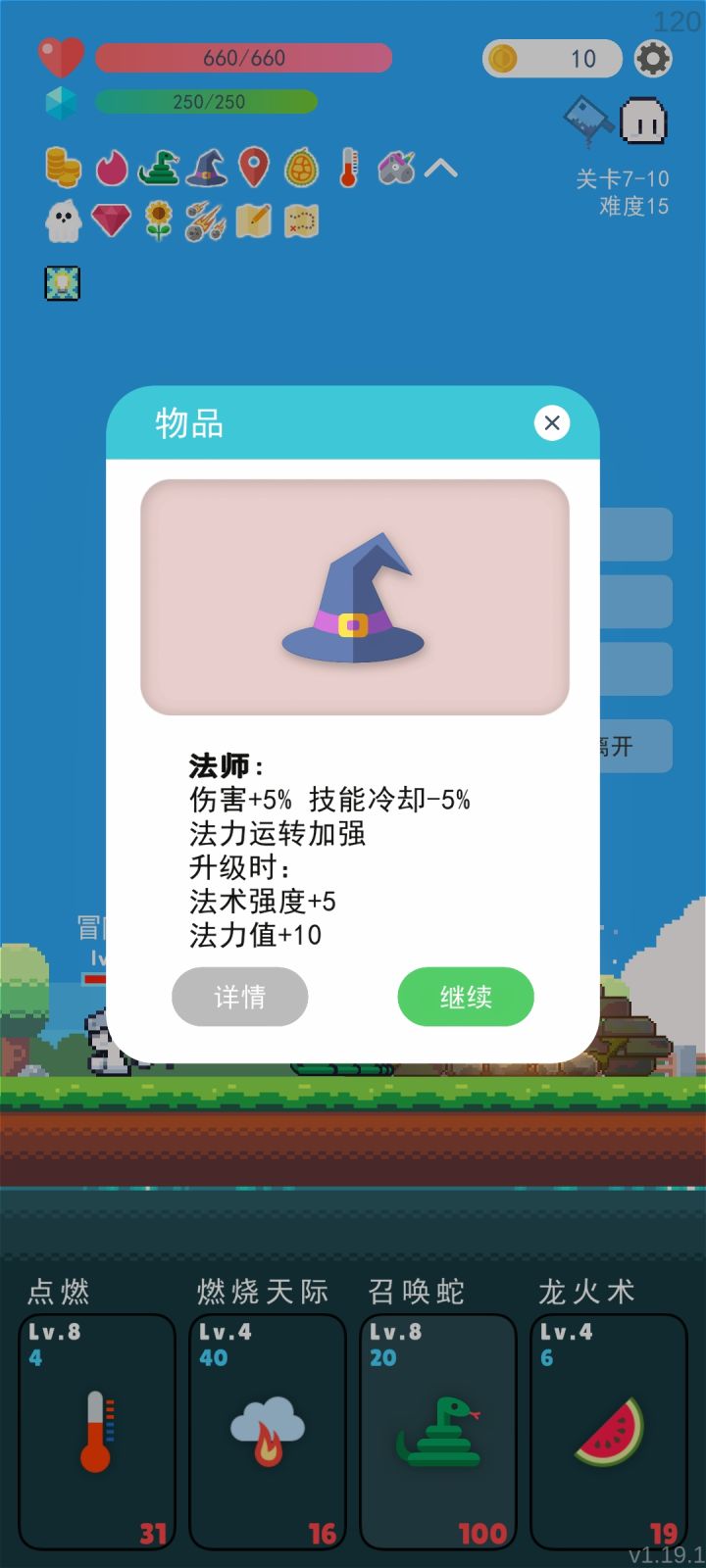Close the 物品 item dialog
Image resolution: width=706 pixels, height=1568 pixels.
click(552, 422)
